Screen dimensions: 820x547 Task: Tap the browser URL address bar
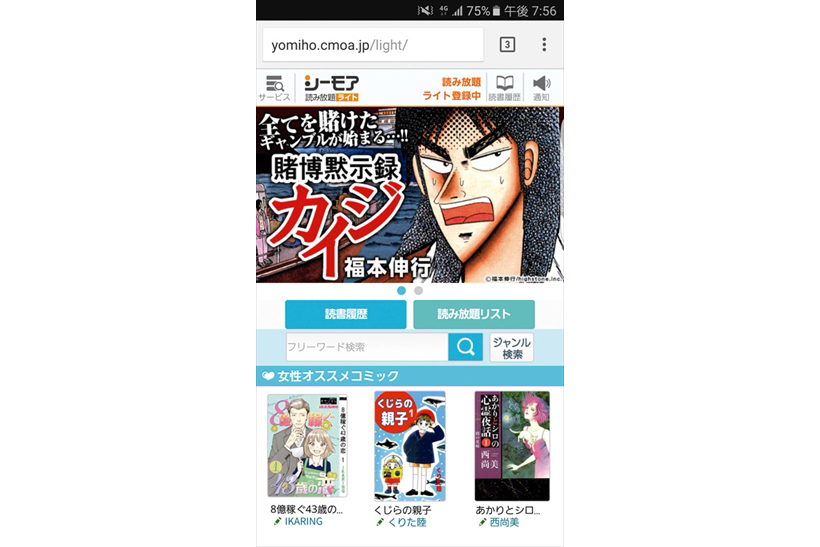pyautogui.click(x=372, y=45)
